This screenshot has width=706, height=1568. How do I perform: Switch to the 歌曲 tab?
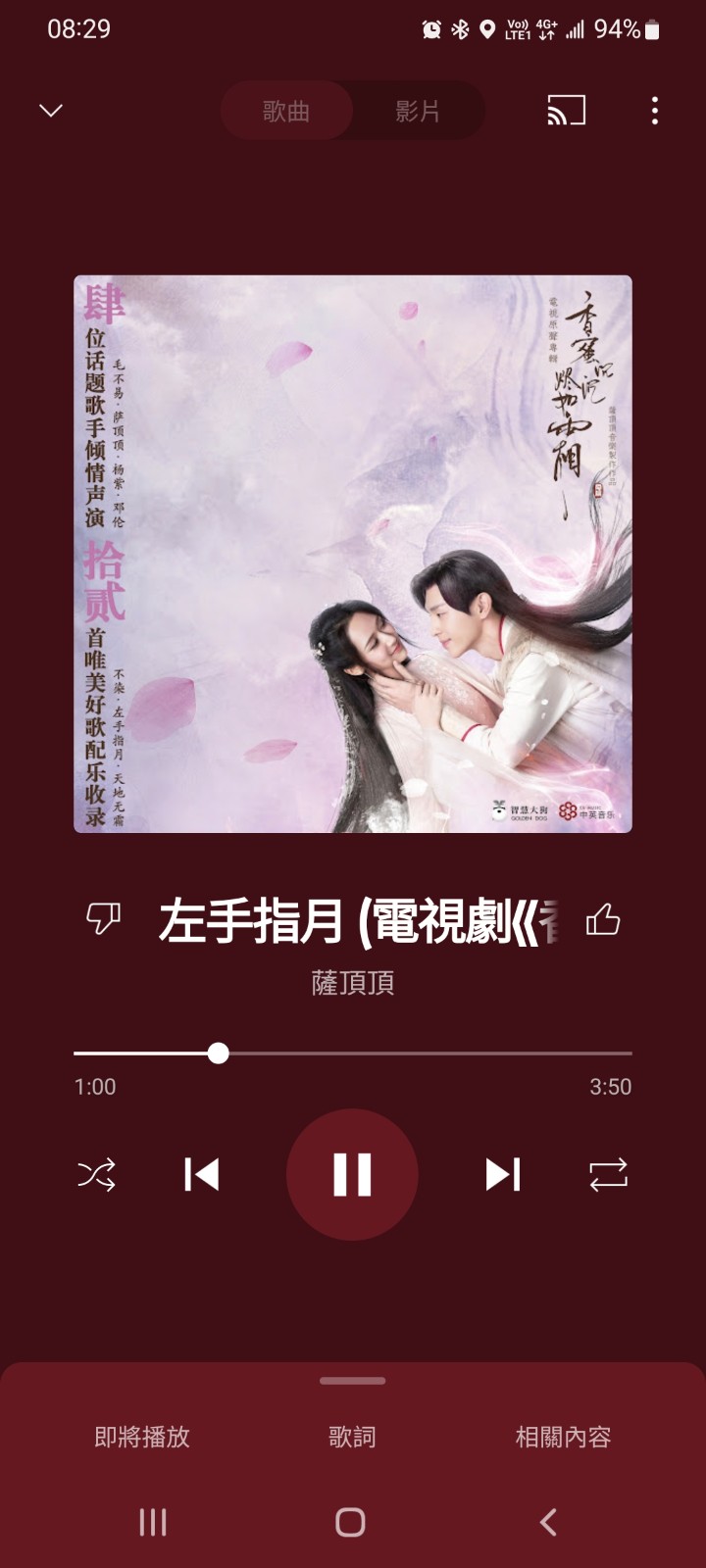(286, 111)
